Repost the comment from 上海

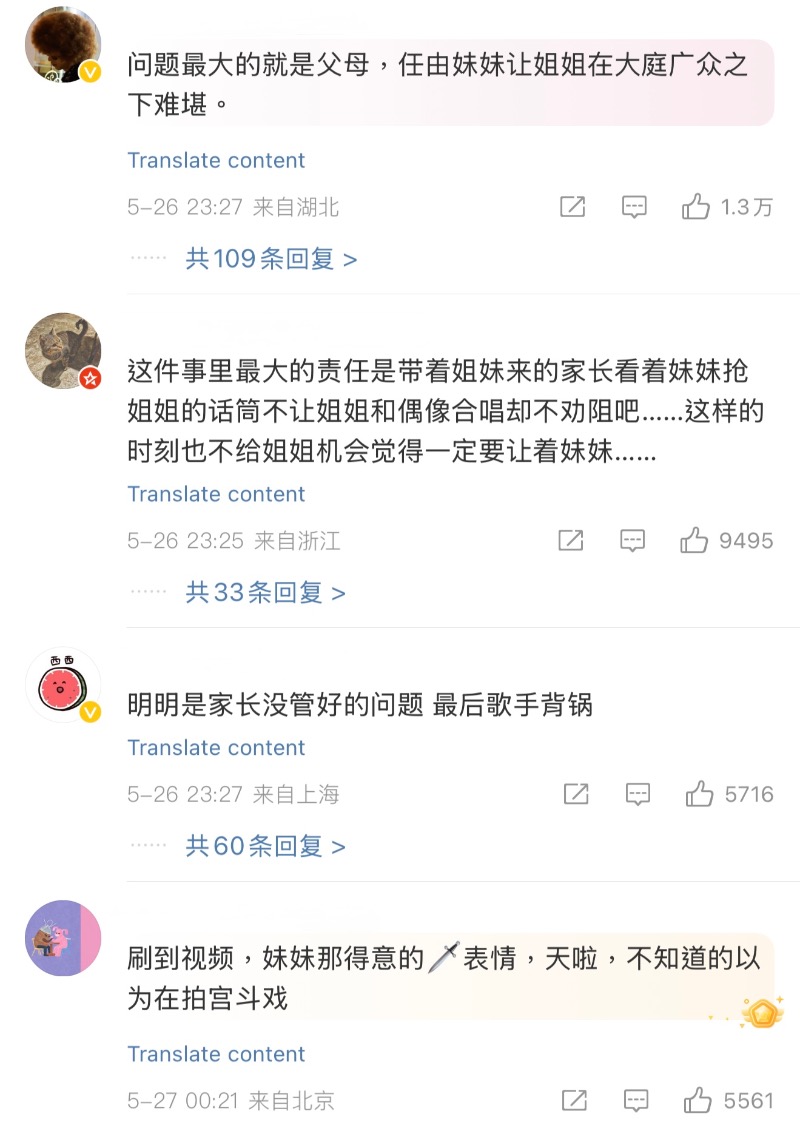(576, 795)
